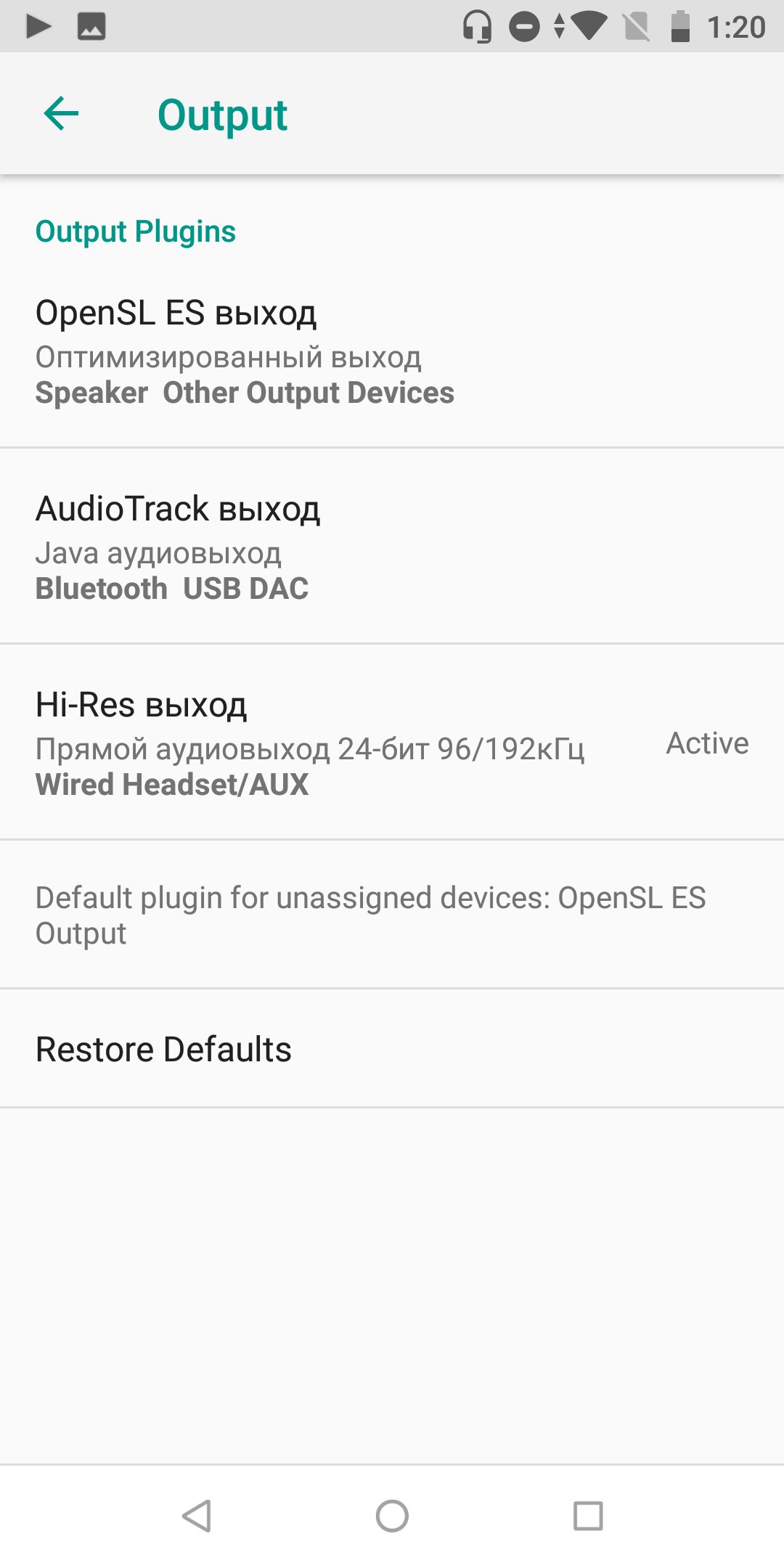Viewport: 784px width, 1568px height.
Task: Tap the system home button
Action: (392, 1516)
